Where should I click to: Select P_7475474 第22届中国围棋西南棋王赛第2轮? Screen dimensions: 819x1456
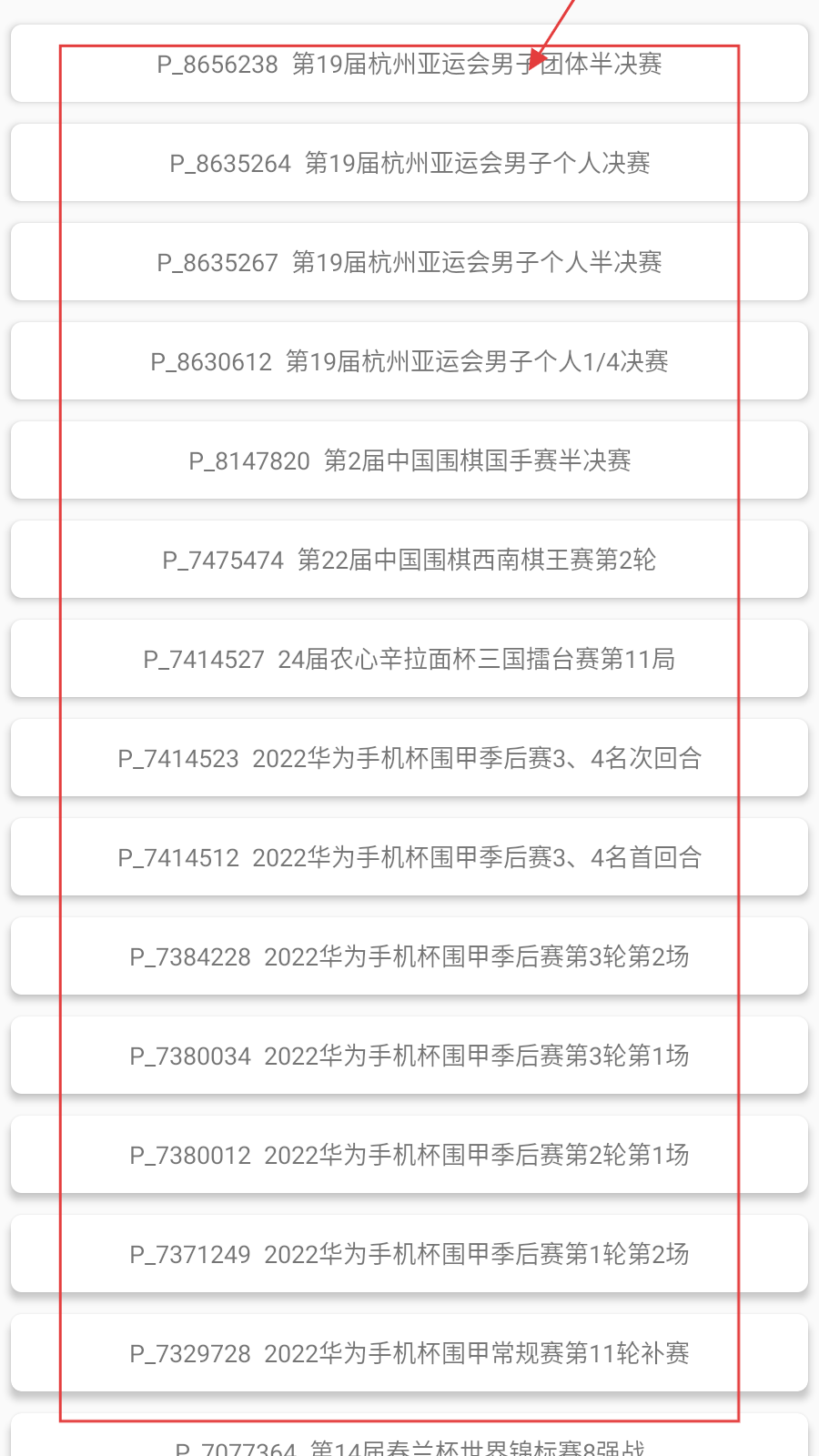(x=409, y=560)
